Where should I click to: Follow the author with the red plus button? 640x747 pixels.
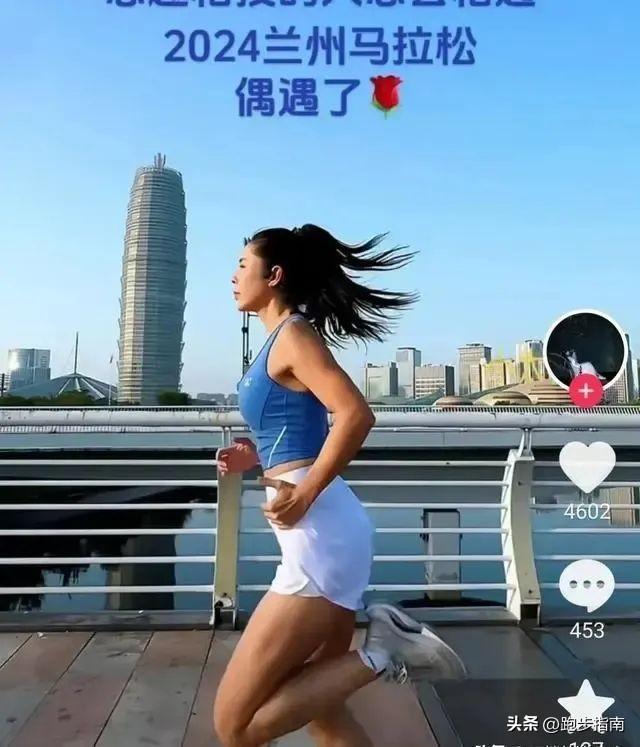pos(586,391)
